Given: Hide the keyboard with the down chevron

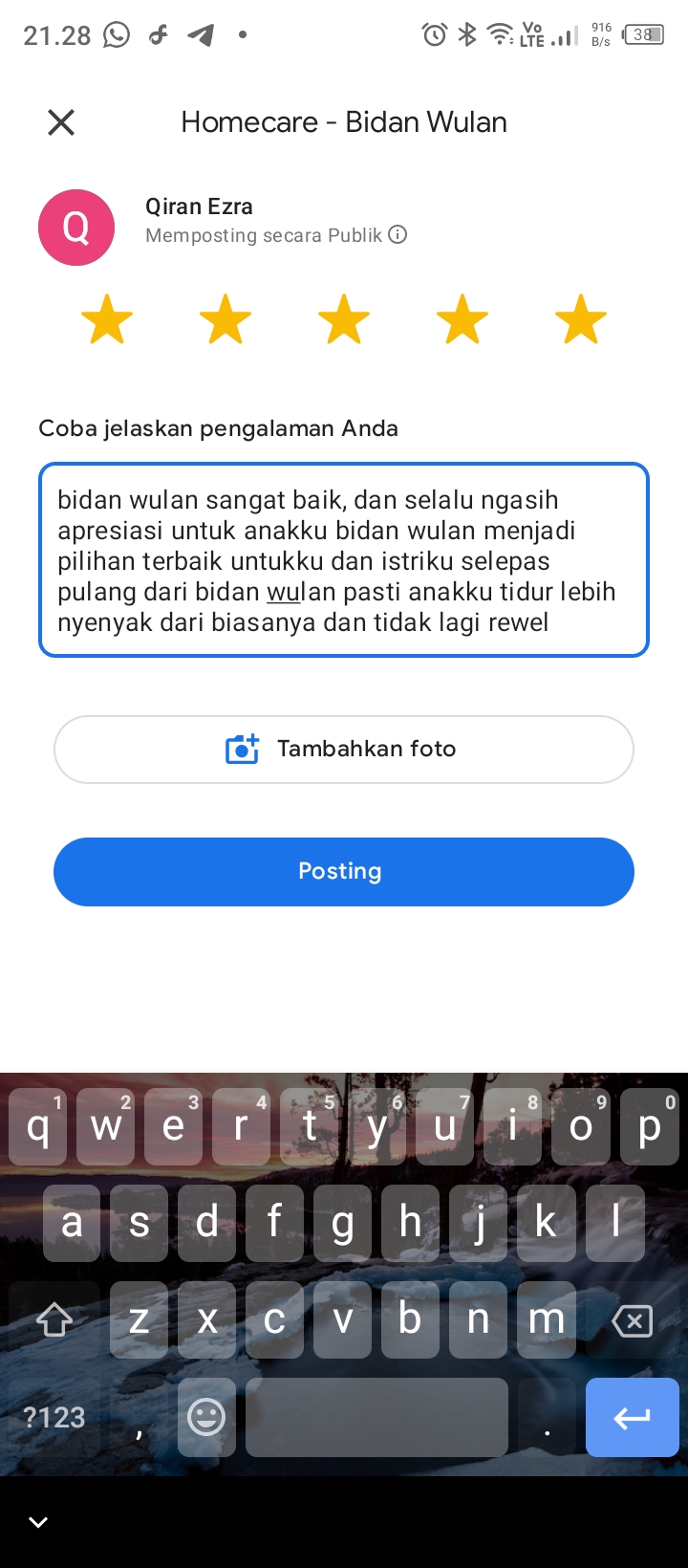Looking at the screenshot, I should pos(38,1522).
